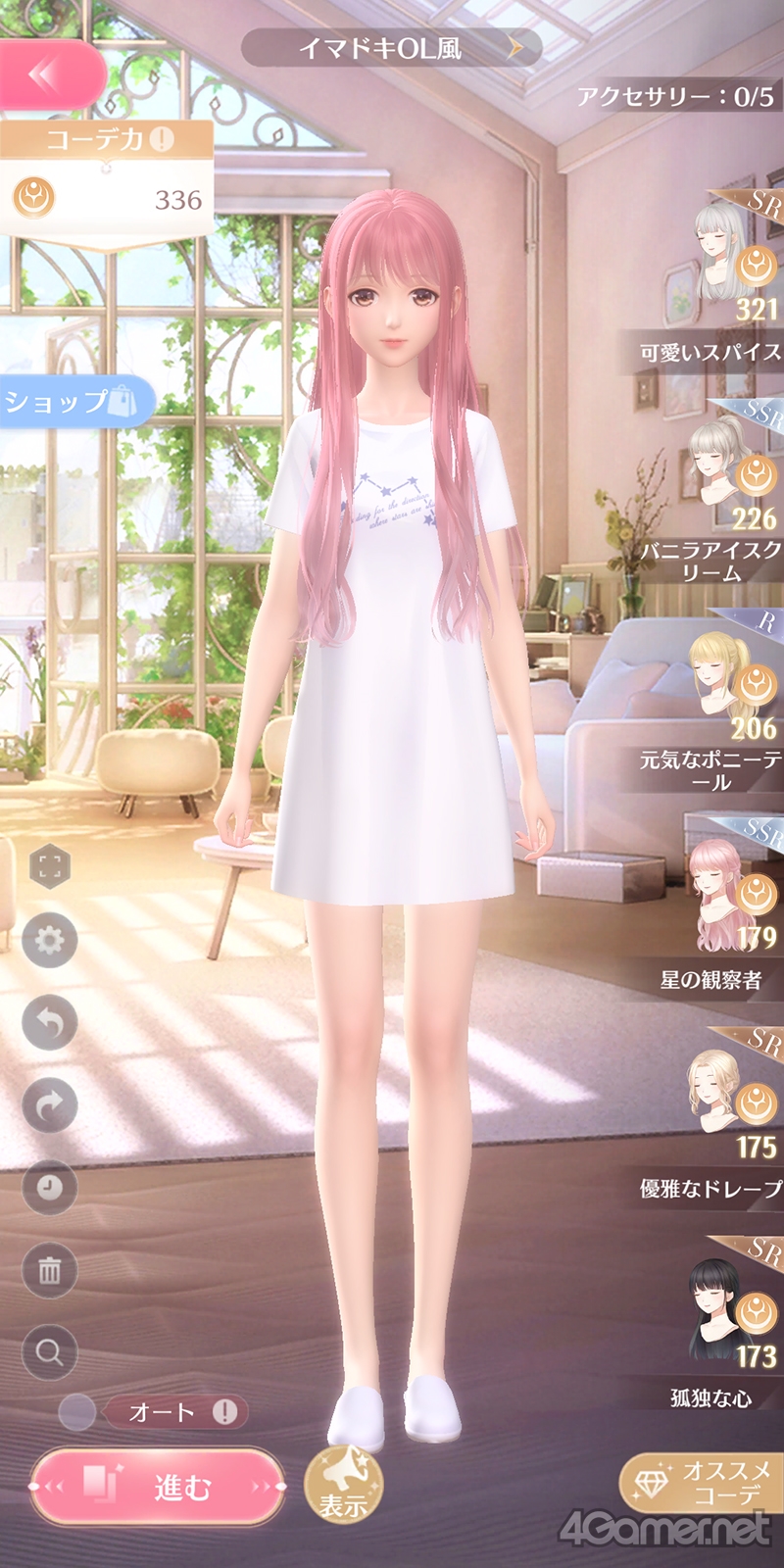
Task: Search items with the magnifier icon
Action: pos(49,1353)
